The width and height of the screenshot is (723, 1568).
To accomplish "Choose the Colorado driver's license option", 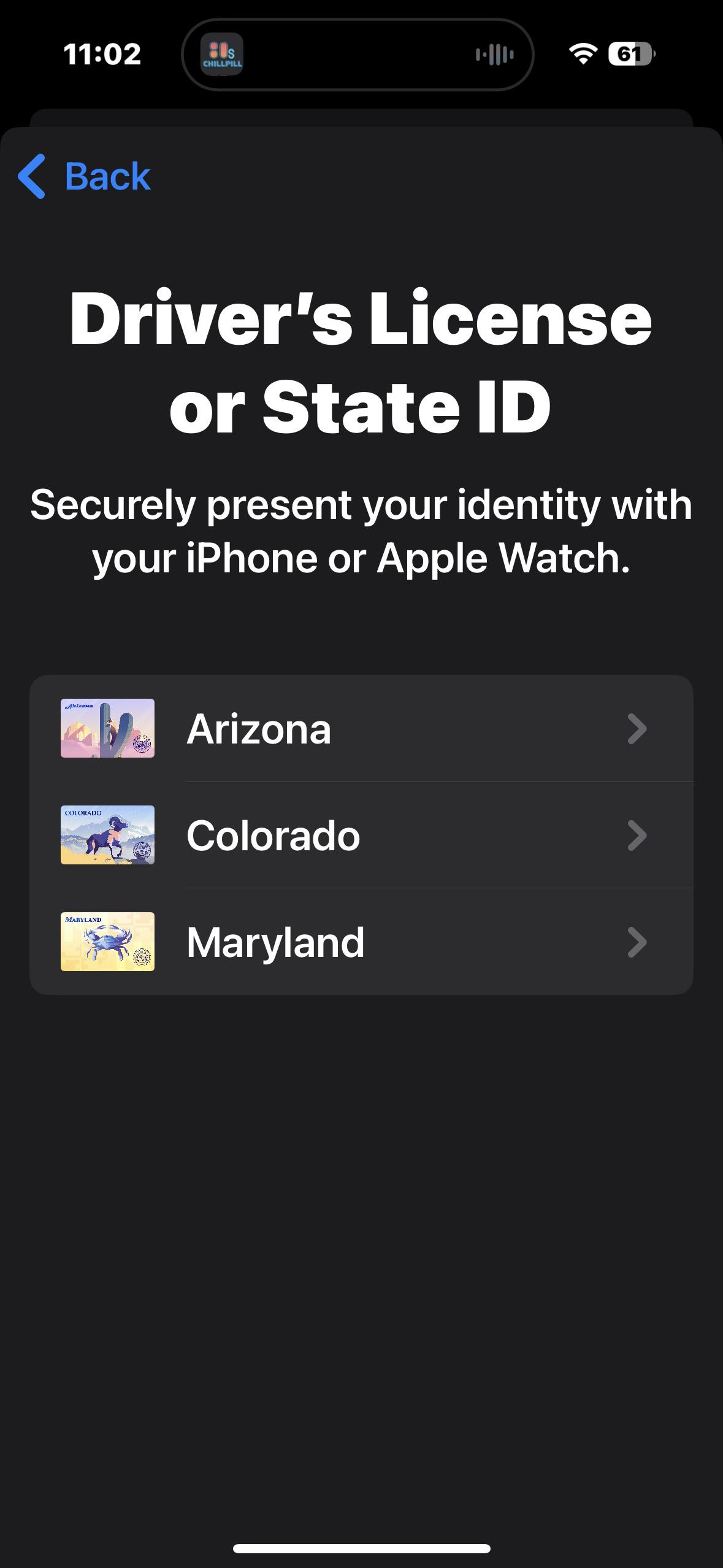I will pos(361,836).
